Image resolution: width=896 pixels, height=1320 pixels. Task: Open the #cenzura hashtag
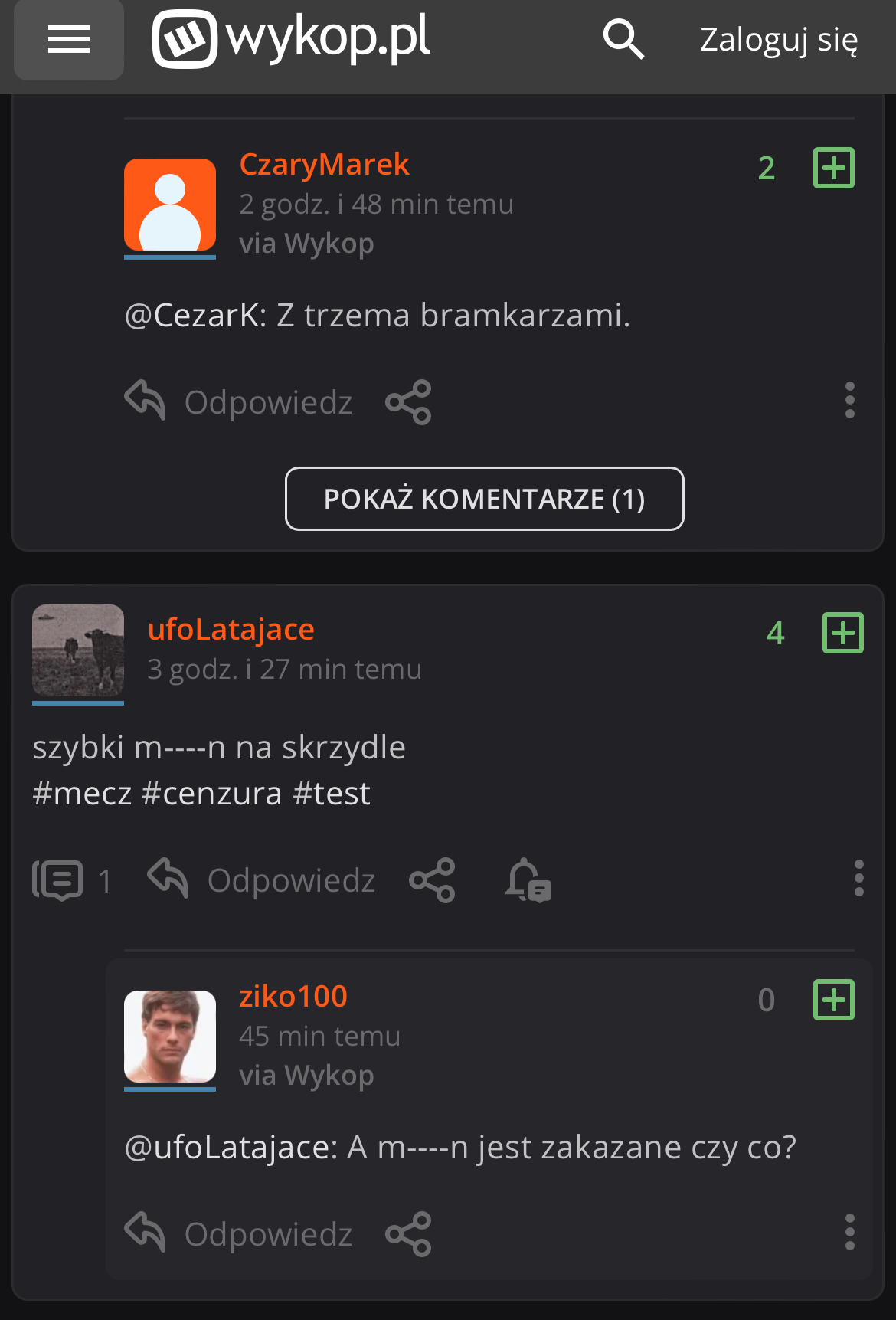pos(211,794)
